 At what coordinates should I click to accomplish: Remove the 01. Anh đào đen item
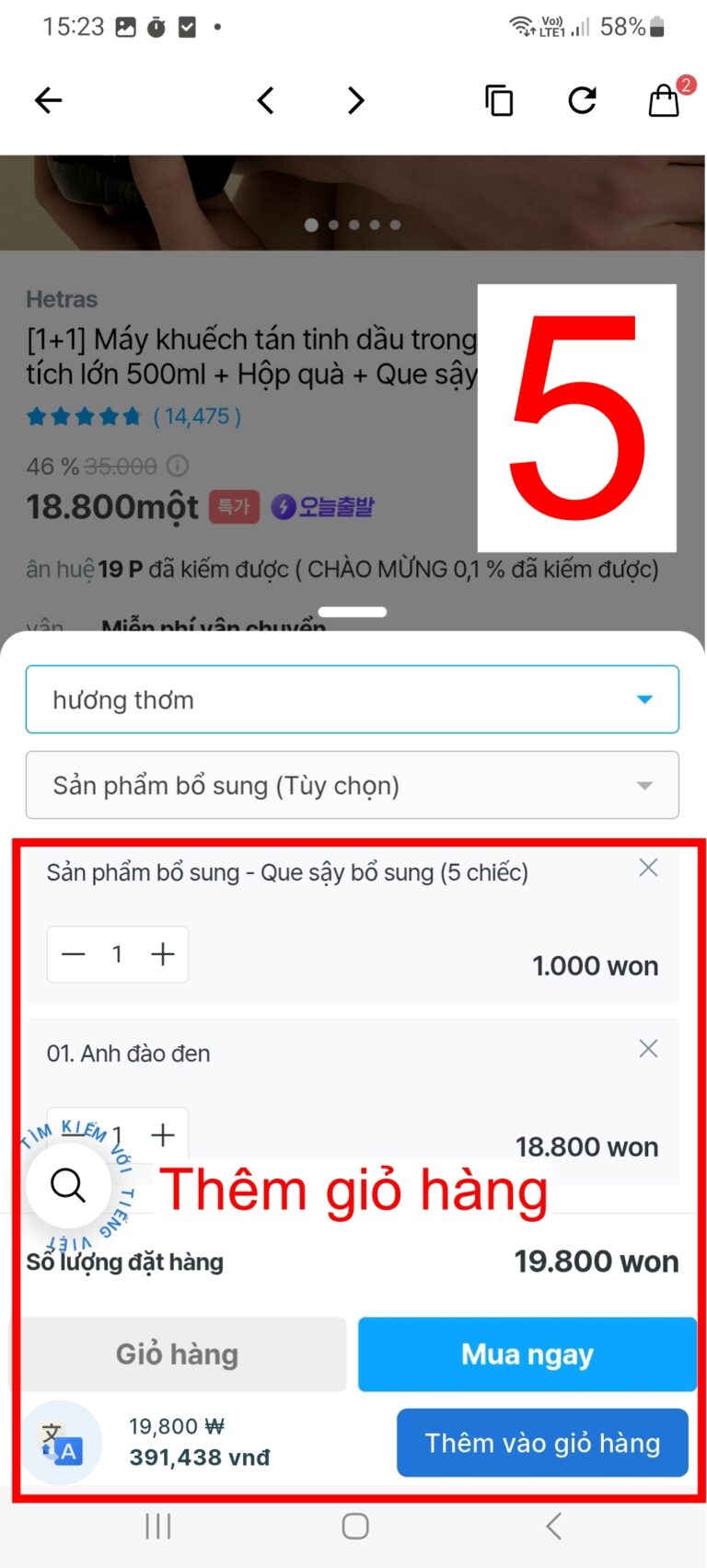click(648, 1049)
